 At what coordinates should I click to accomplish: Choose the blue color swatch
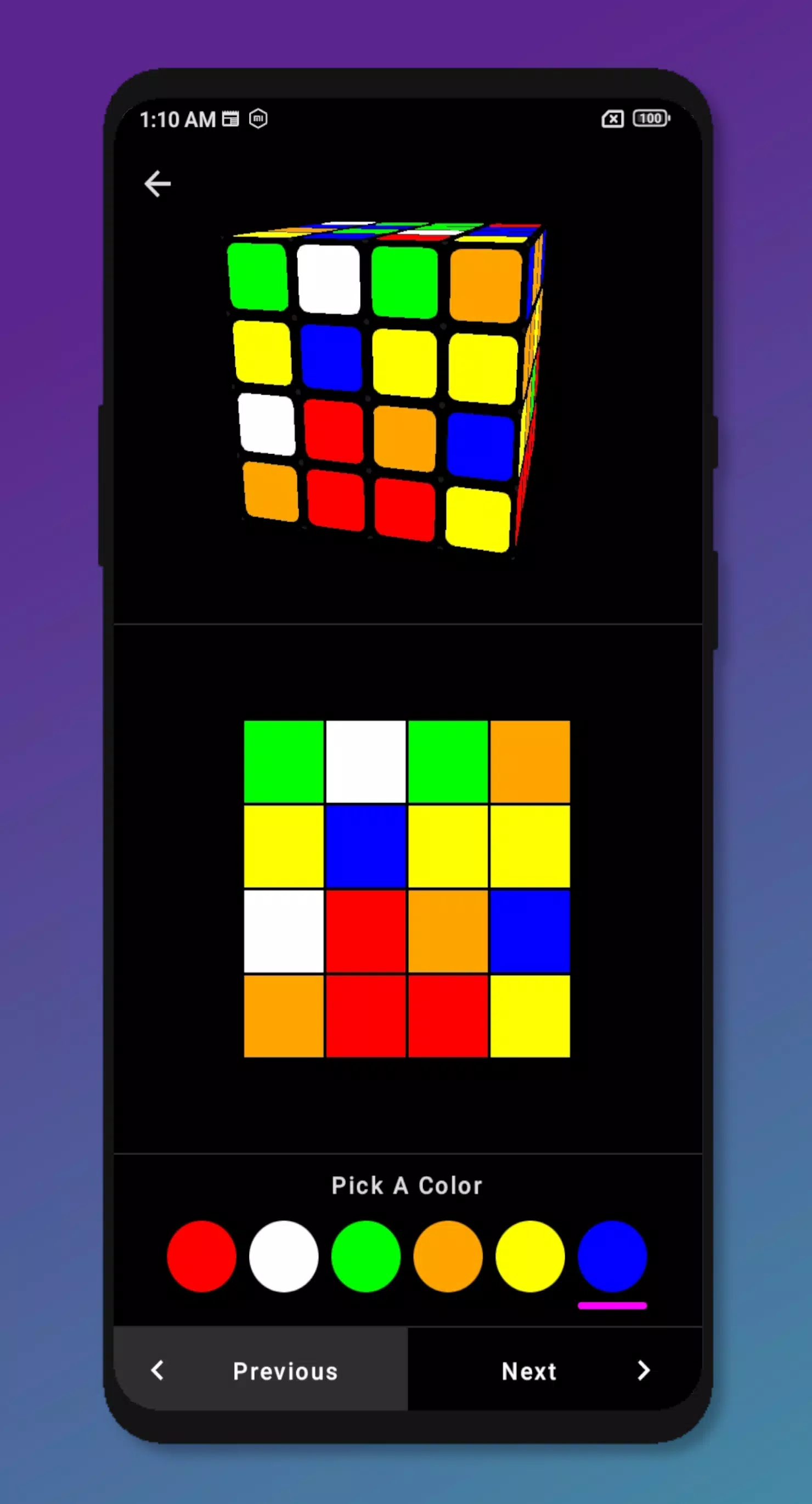coord(612,1256)
